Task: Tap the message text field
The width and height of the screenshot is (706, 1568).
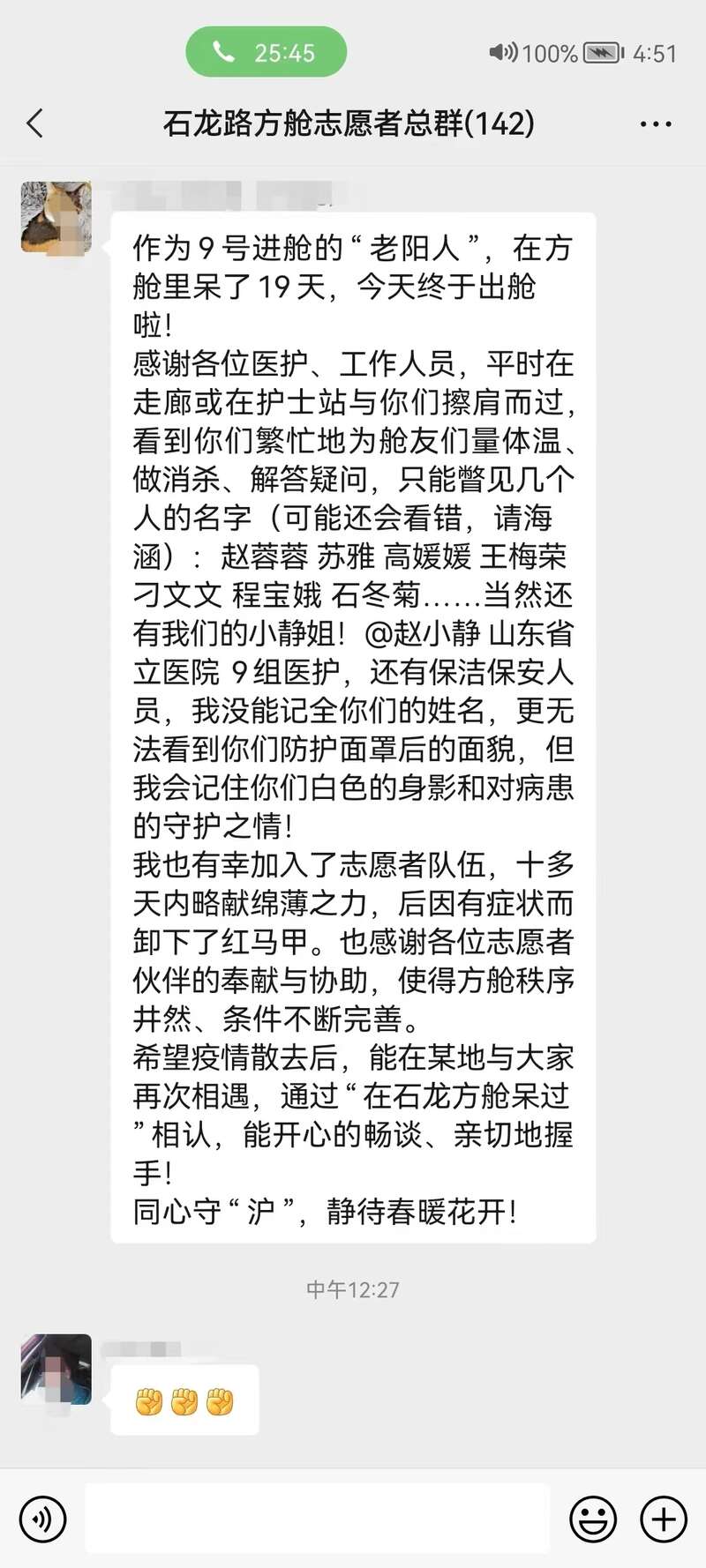Action: tap(318, 1519)
